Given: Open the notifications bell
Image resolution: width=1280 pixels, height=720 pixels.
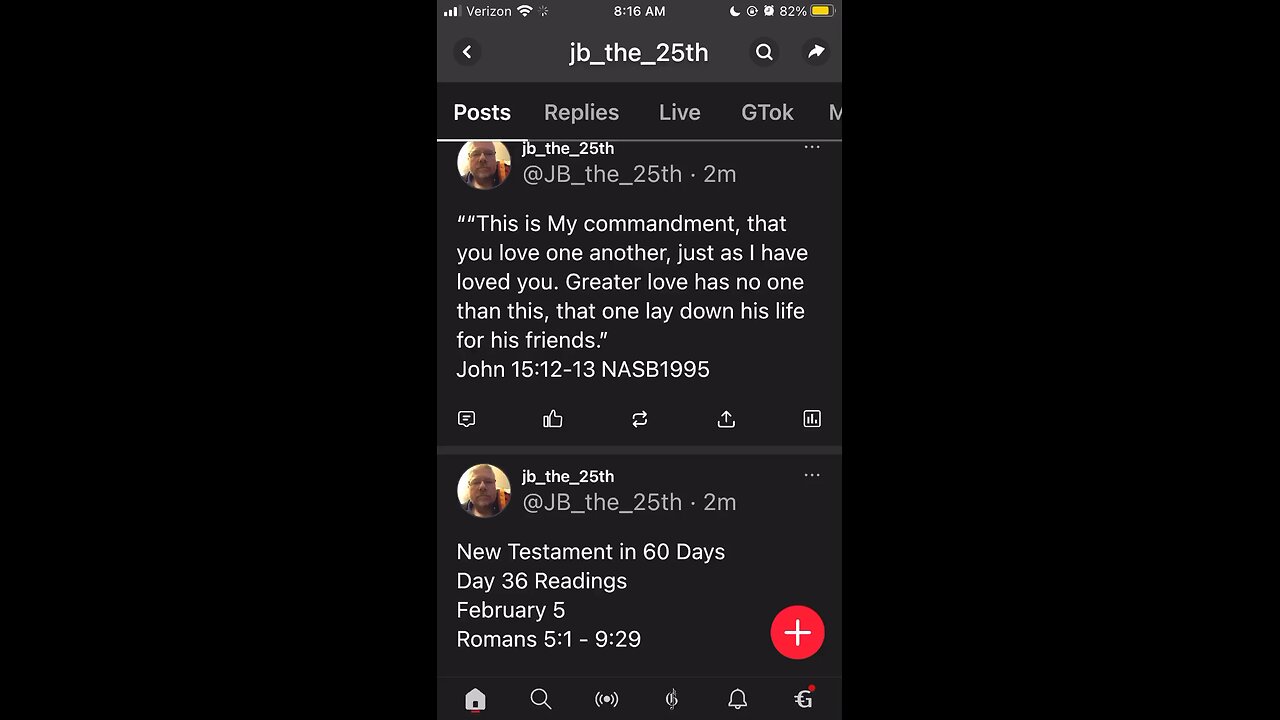Looking at the screenshot, I should click(737, 700).
